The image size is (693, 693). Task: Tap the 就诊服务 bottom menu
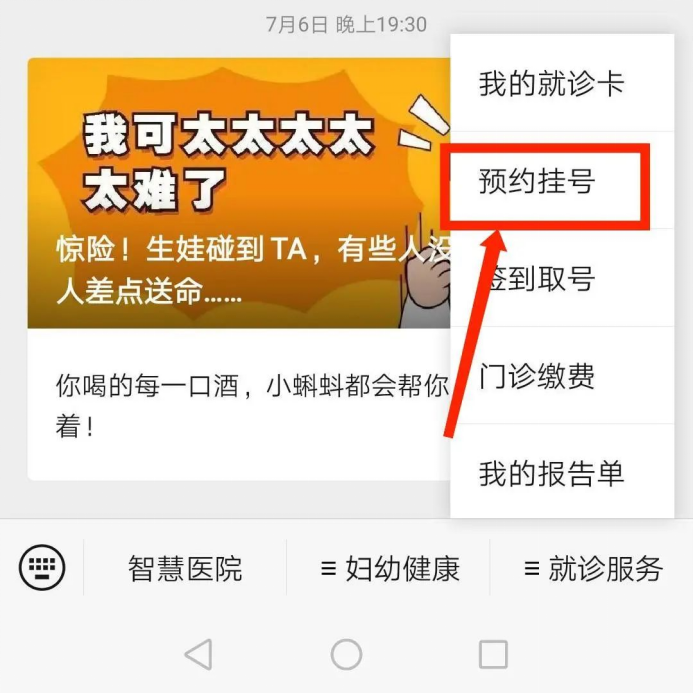(592, 569)
